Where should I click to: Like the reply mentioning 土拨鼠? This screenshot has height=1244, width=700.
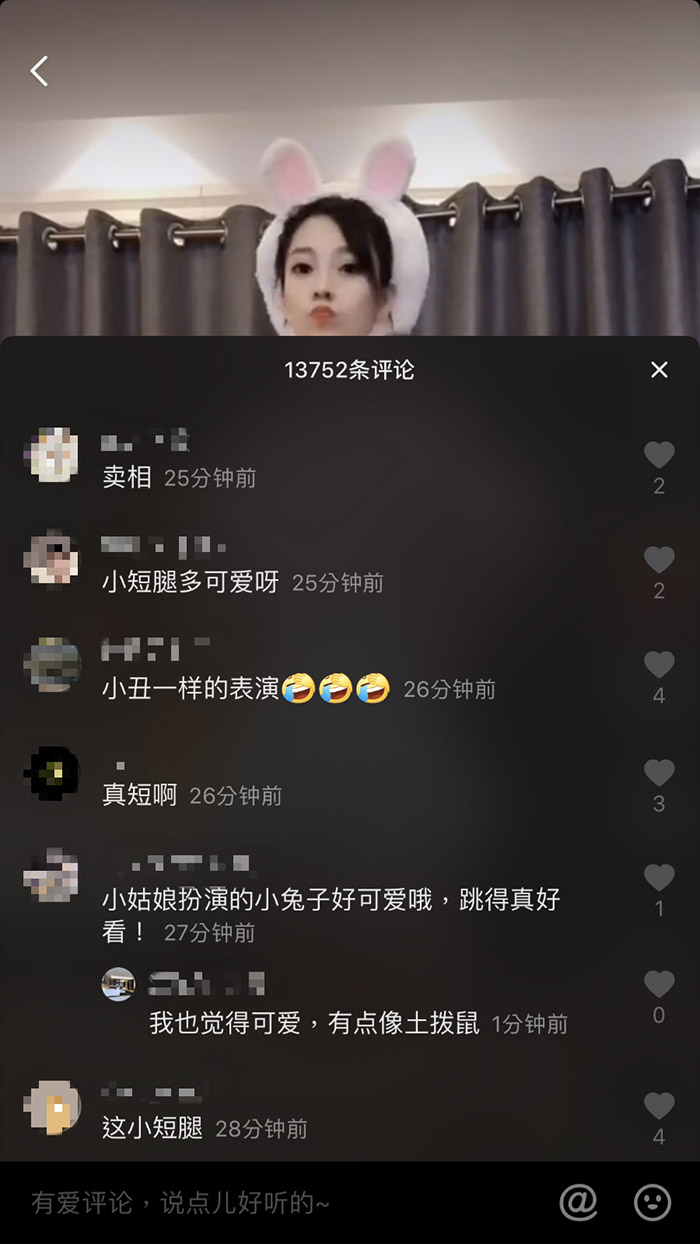(659, 985)
